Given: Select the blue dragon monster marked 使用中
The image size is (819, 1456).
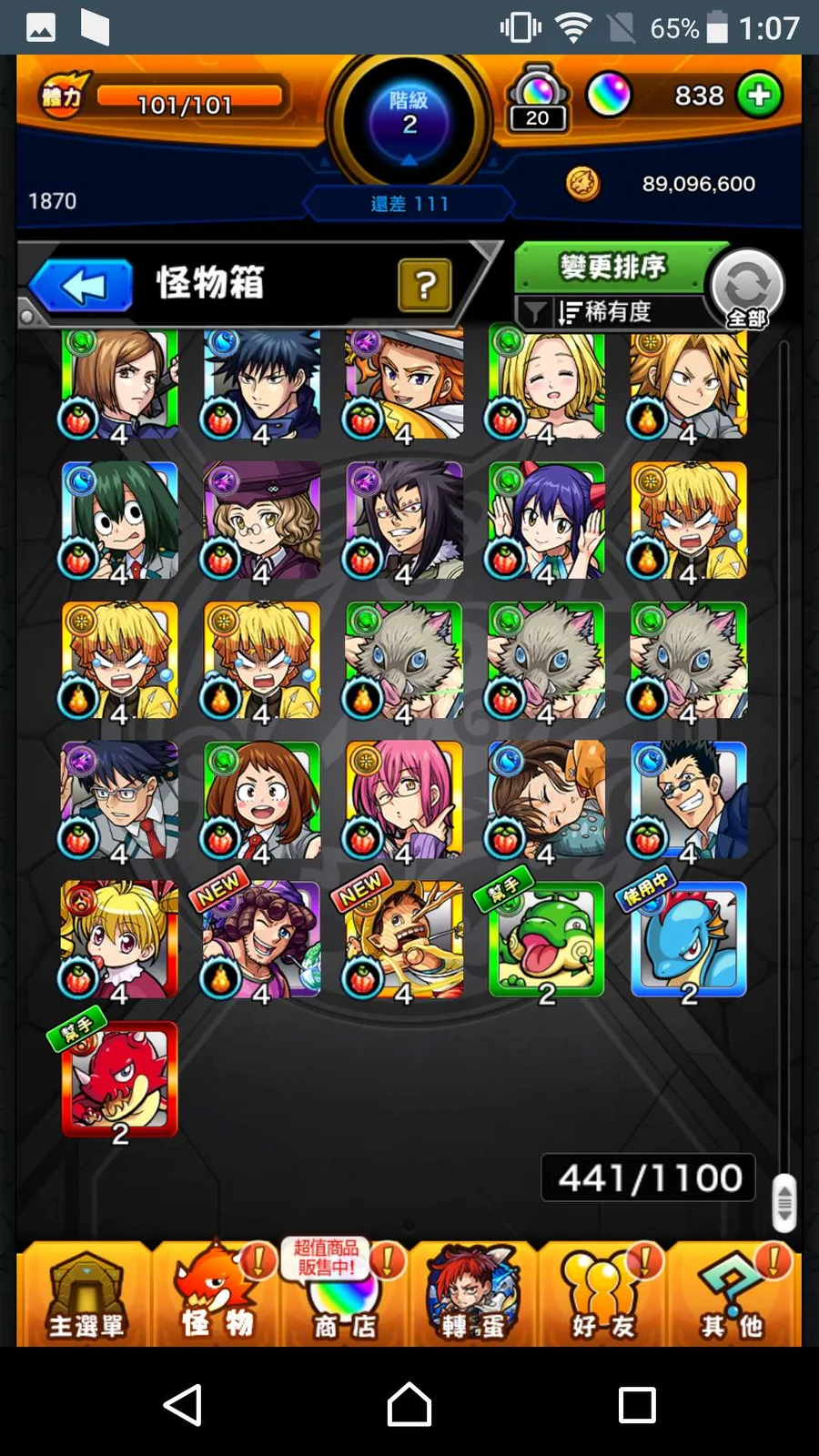Looking at the screenshot, I should coord(689,941).
